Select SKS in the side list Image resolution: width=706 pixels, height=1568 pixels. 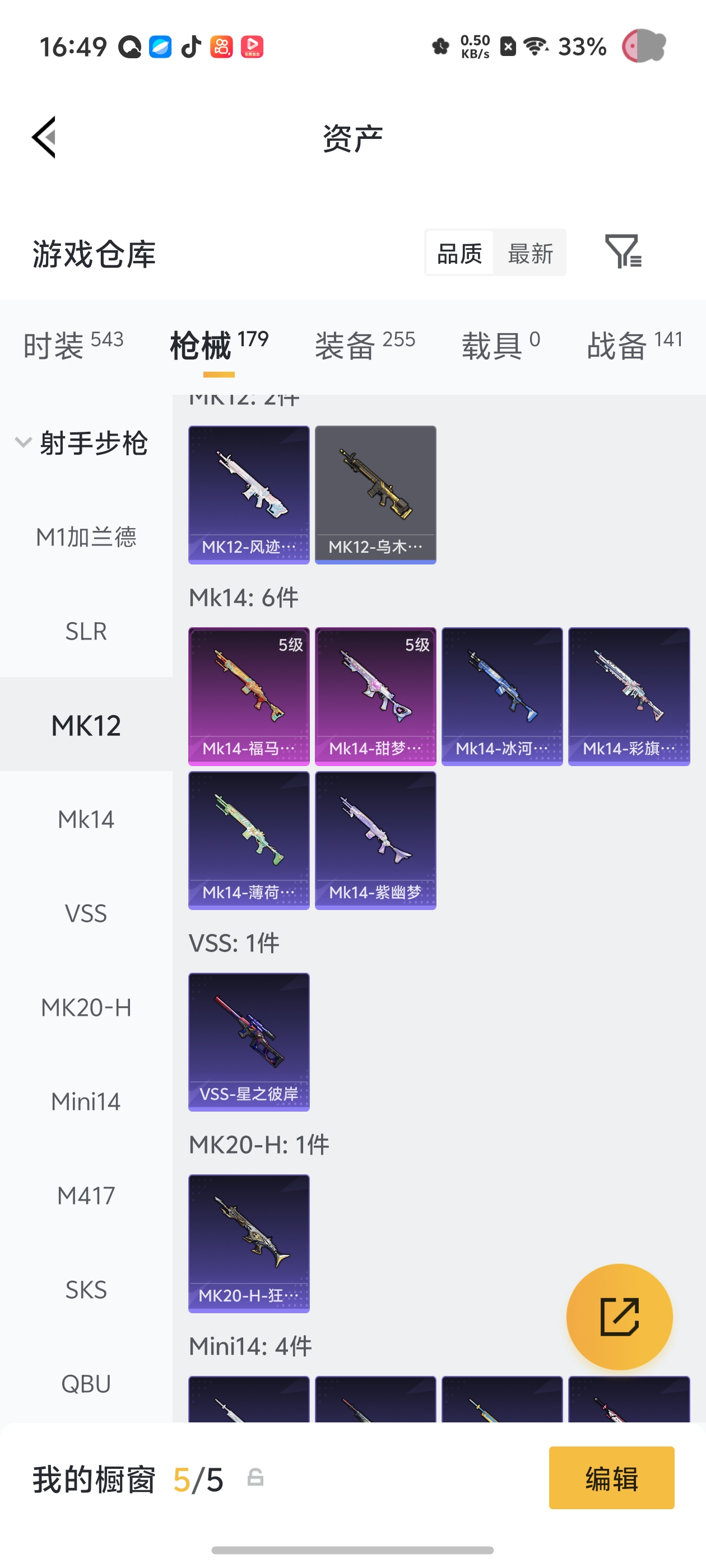[x=86, y=1289]
